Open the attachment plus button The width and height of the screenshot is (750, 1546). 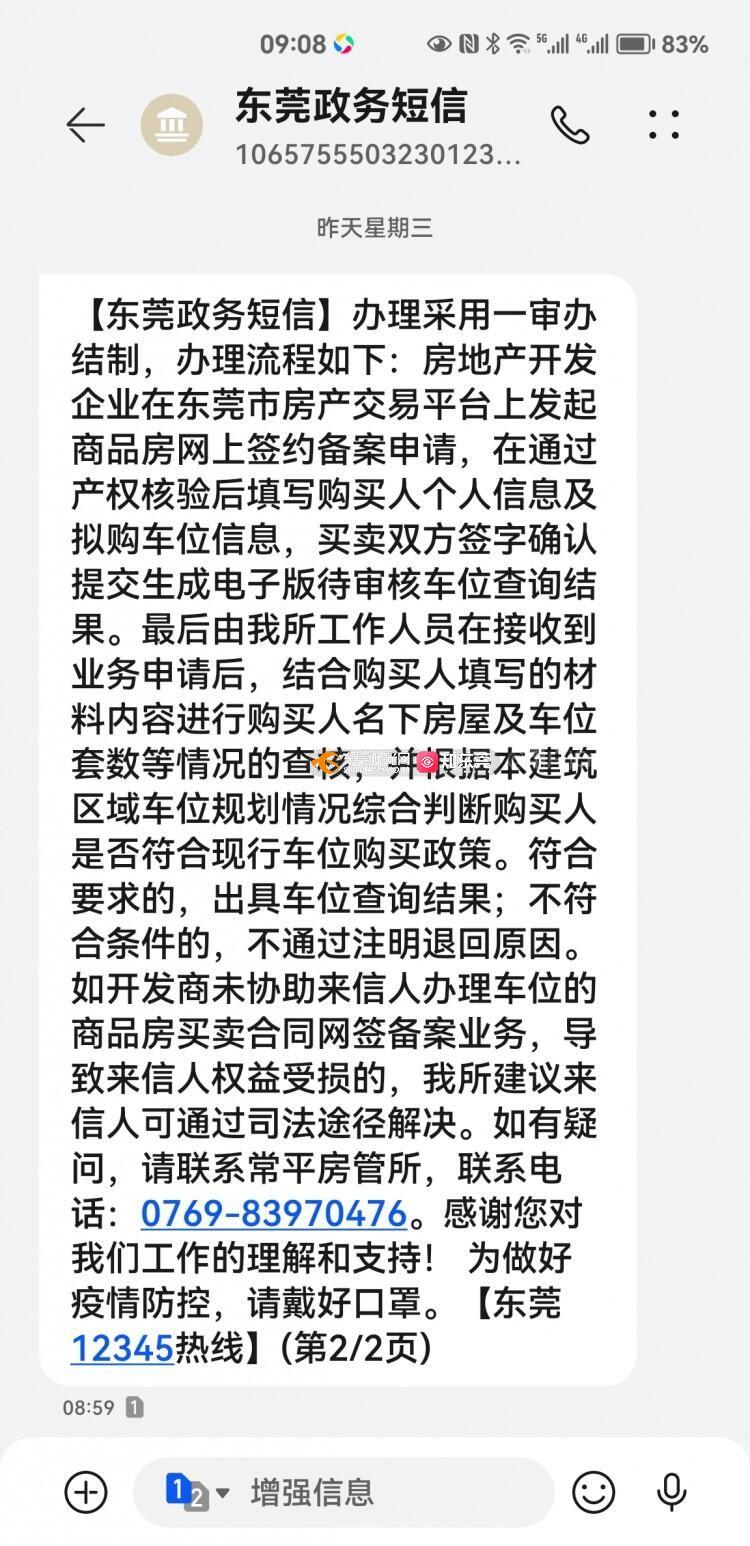pos(86,1492)
